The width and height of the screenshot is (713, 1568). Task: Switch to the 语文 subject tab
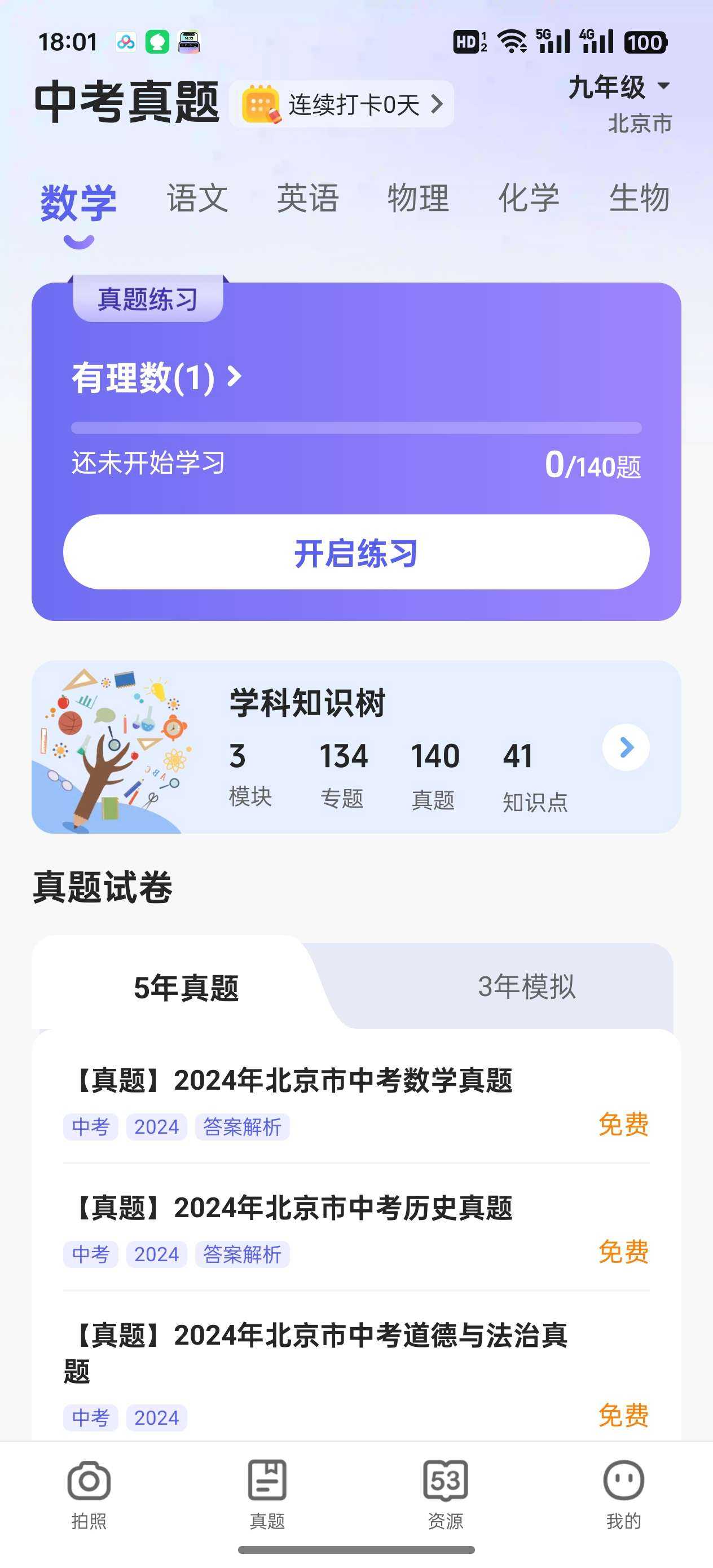197,199
